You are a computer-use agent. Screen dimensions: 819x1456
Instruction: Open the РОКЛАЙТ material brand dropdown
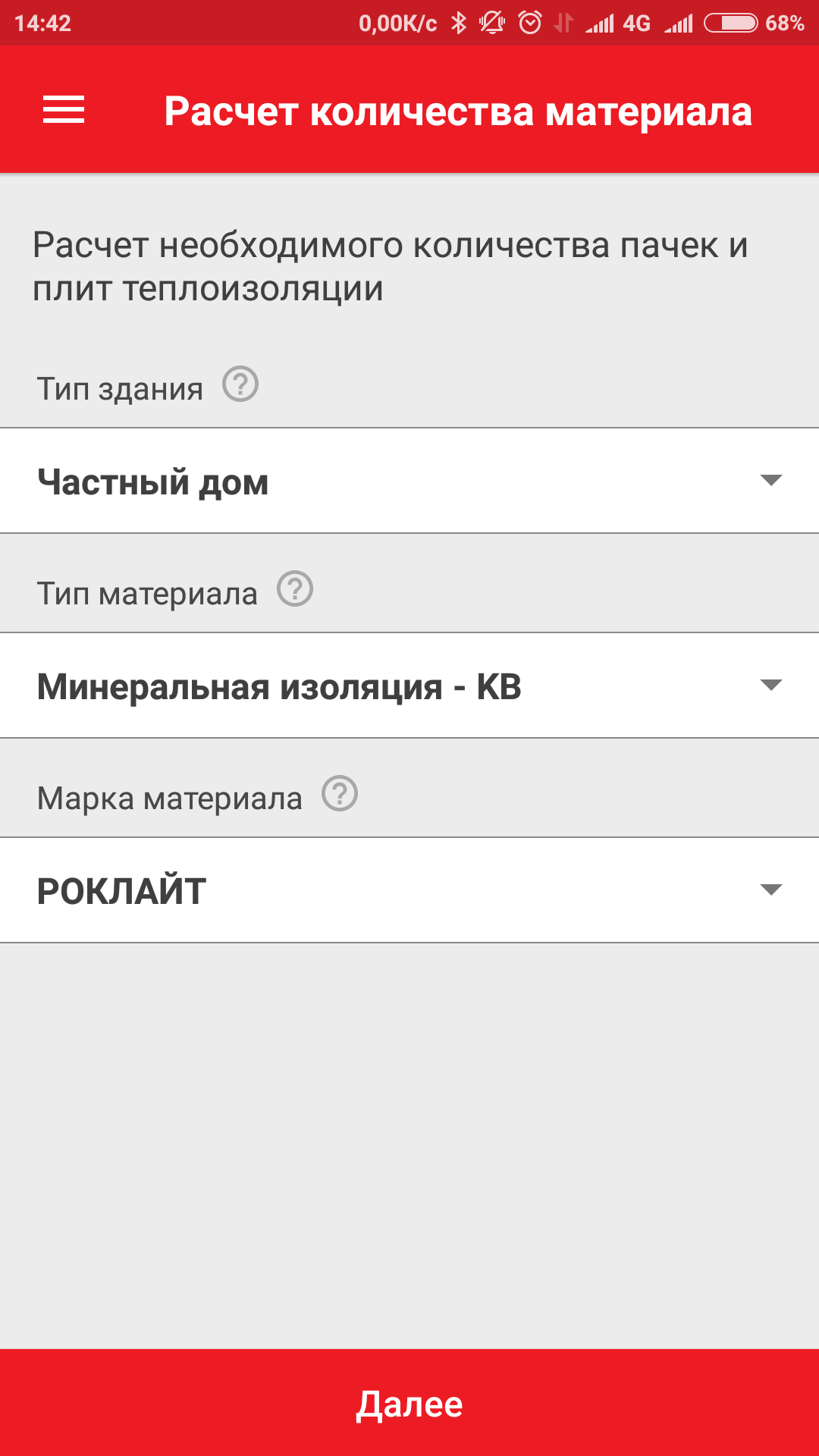point(409,890)
